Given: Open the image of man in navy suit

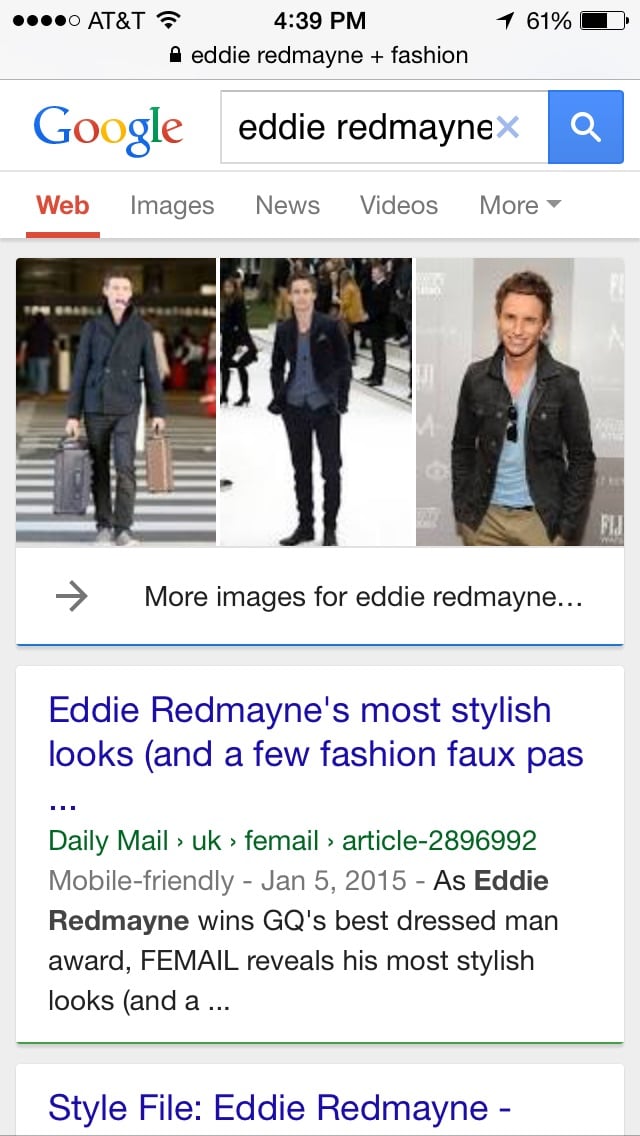Looking at the screenshot, I should click(315, 401).
